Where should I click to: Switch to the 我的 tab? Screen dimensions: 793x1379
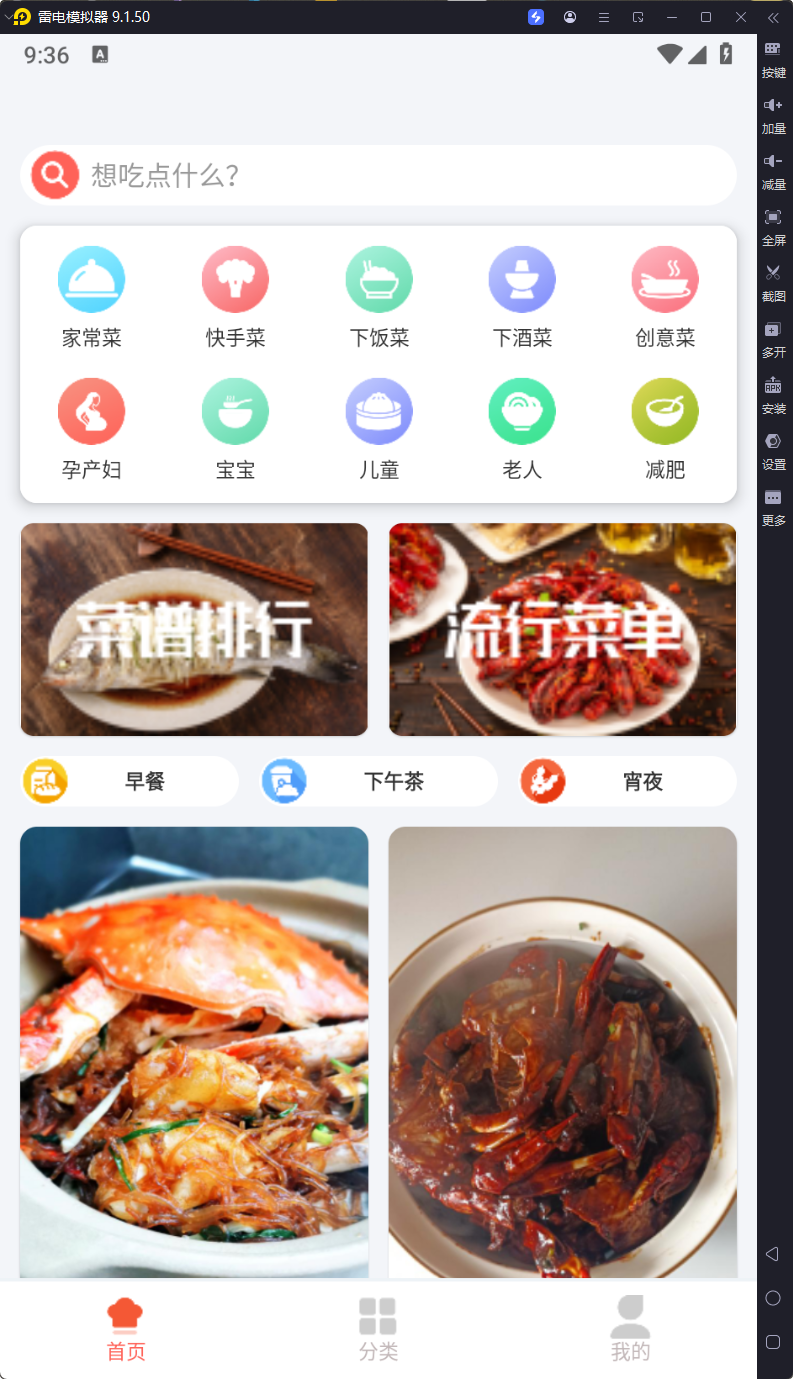coord(630,1330)
